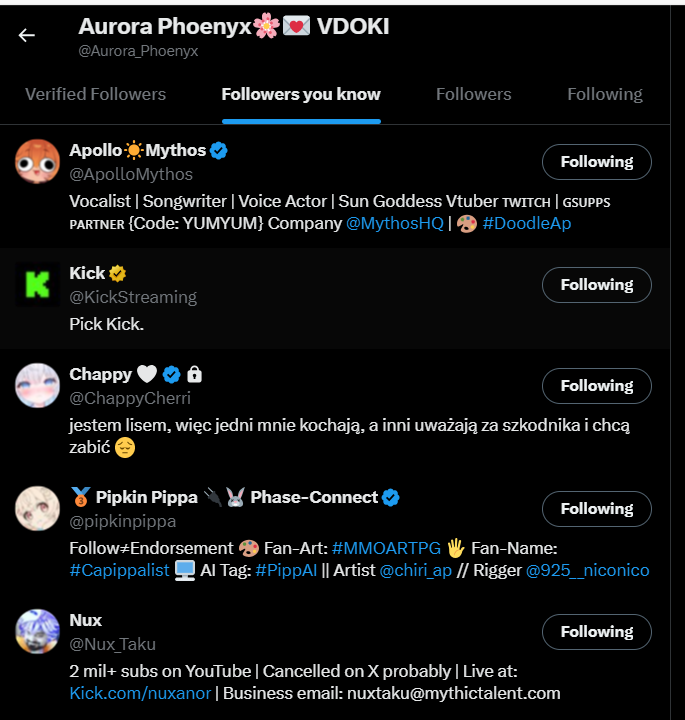
Task: View Chappy's profile from the avatar
Action: (x=38, y=386)
